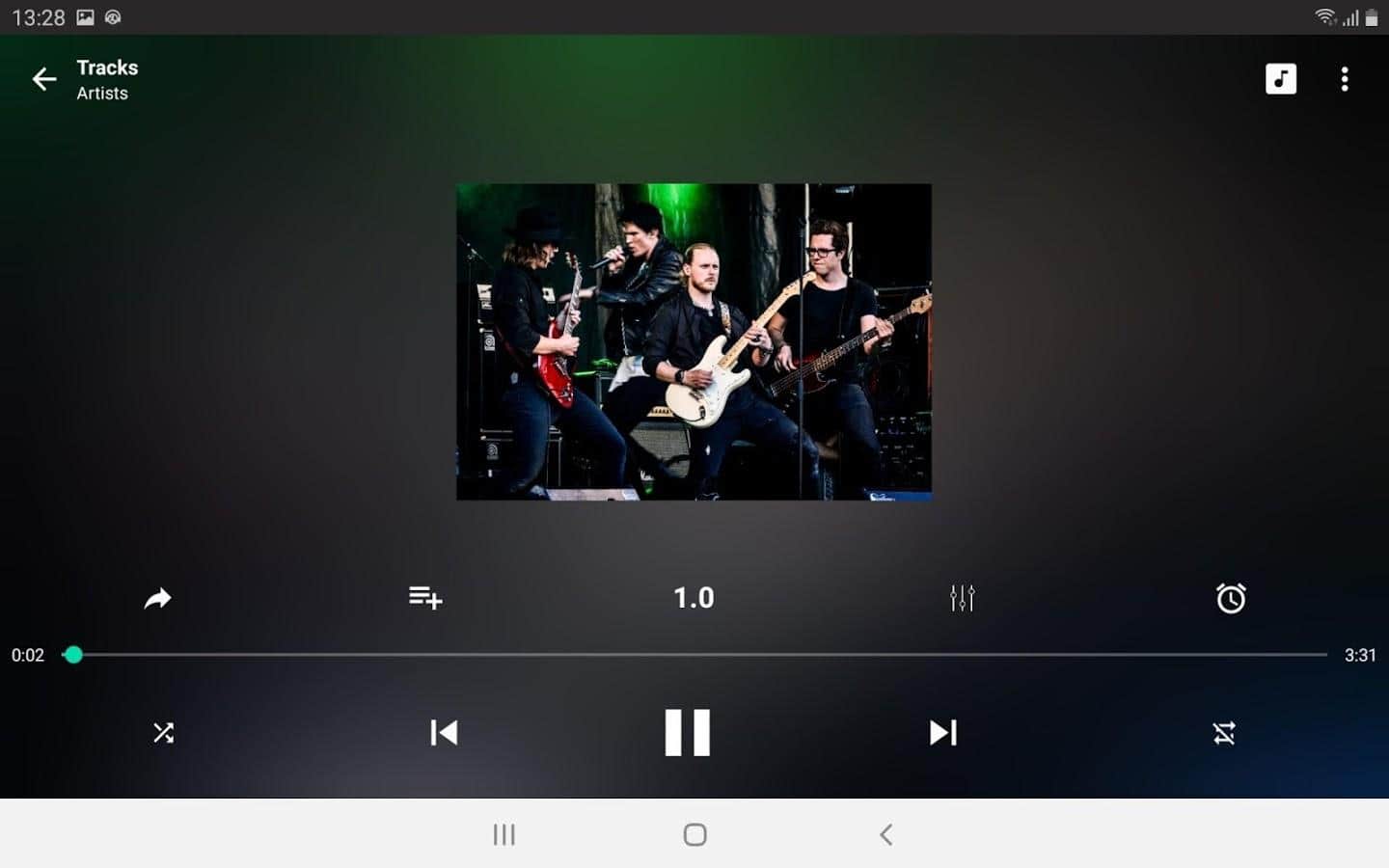
Task: Pause the playing track
Action: tap(688, 733)
